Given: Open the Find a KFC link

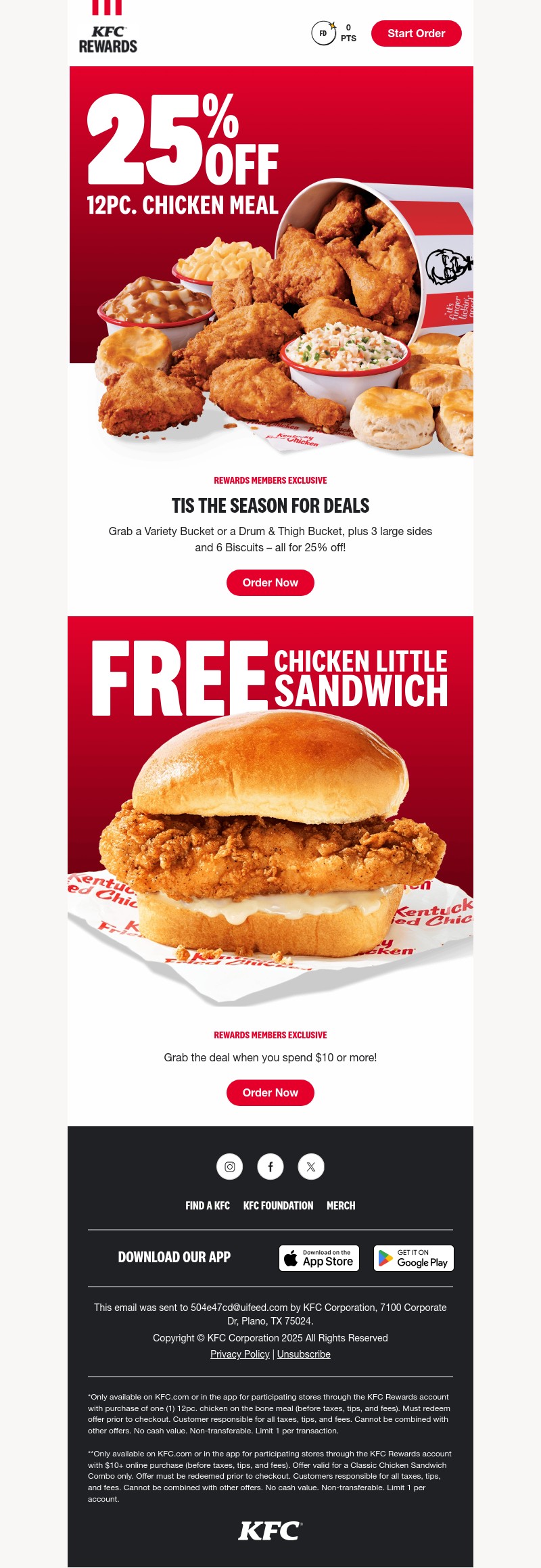Looking at the screenshot, I should 208,1205.
